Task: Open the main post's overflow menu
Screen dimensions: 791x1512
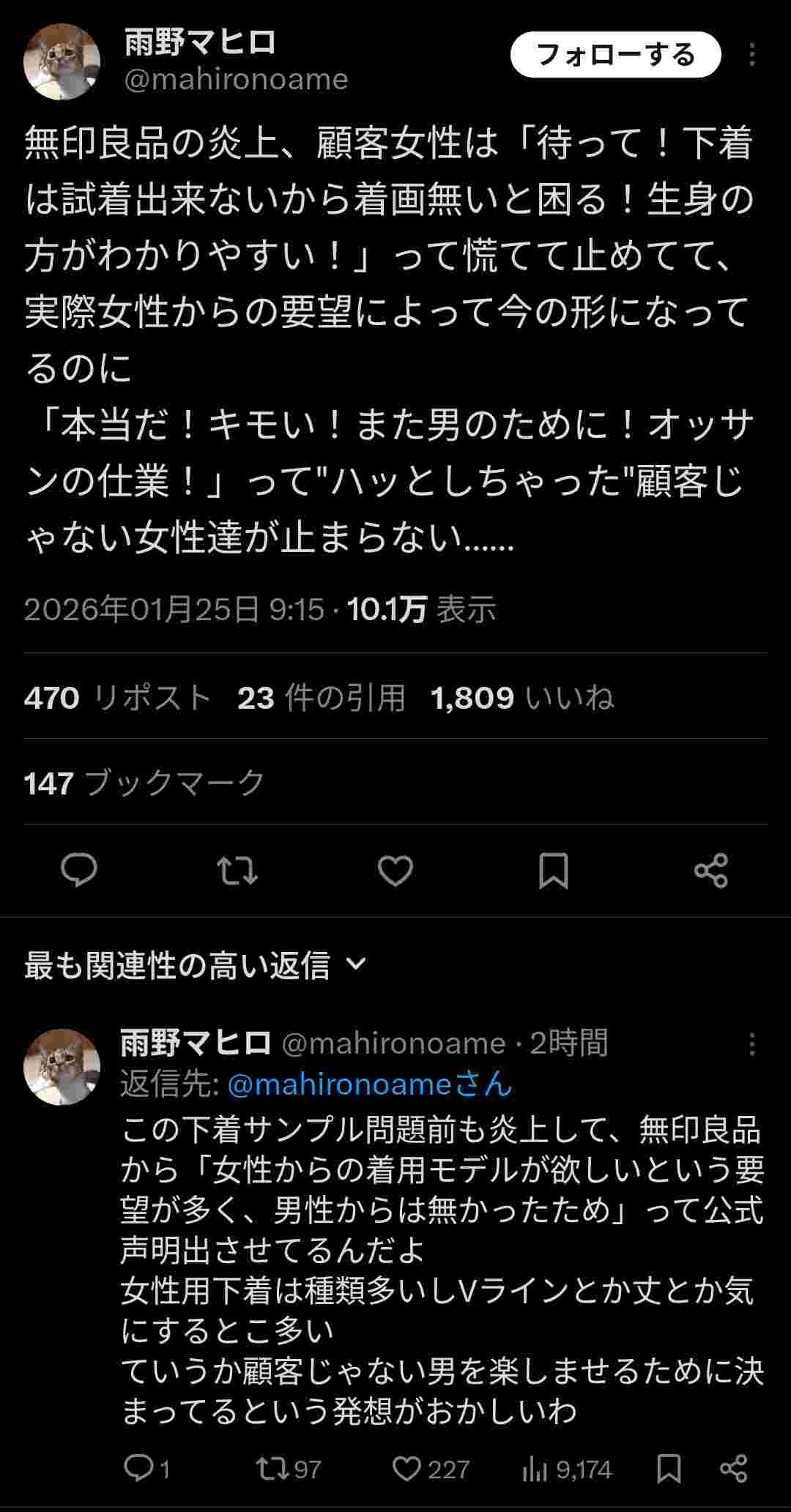Action: click(x=752, y=55)
